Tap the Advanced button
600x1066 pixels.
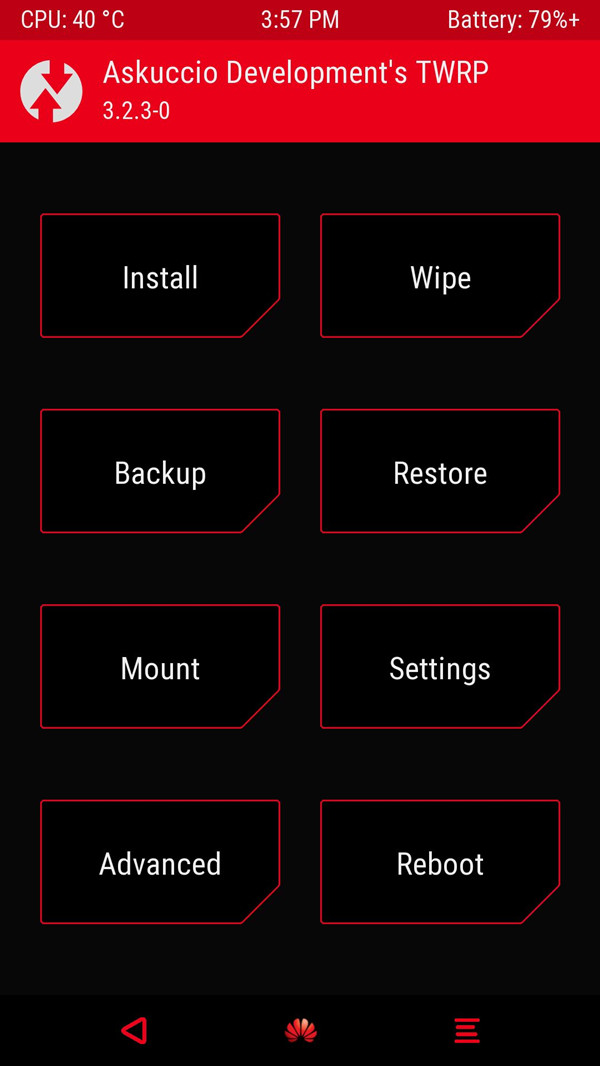click(x=160, y=862)
